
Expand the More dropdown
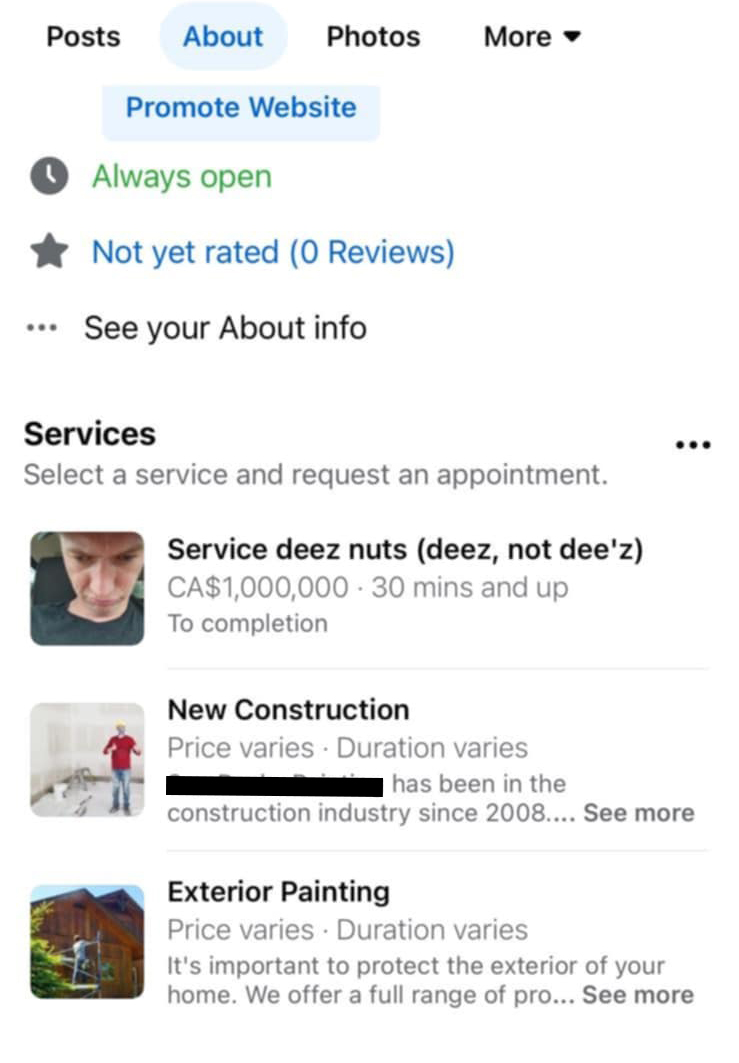(531, 37)
